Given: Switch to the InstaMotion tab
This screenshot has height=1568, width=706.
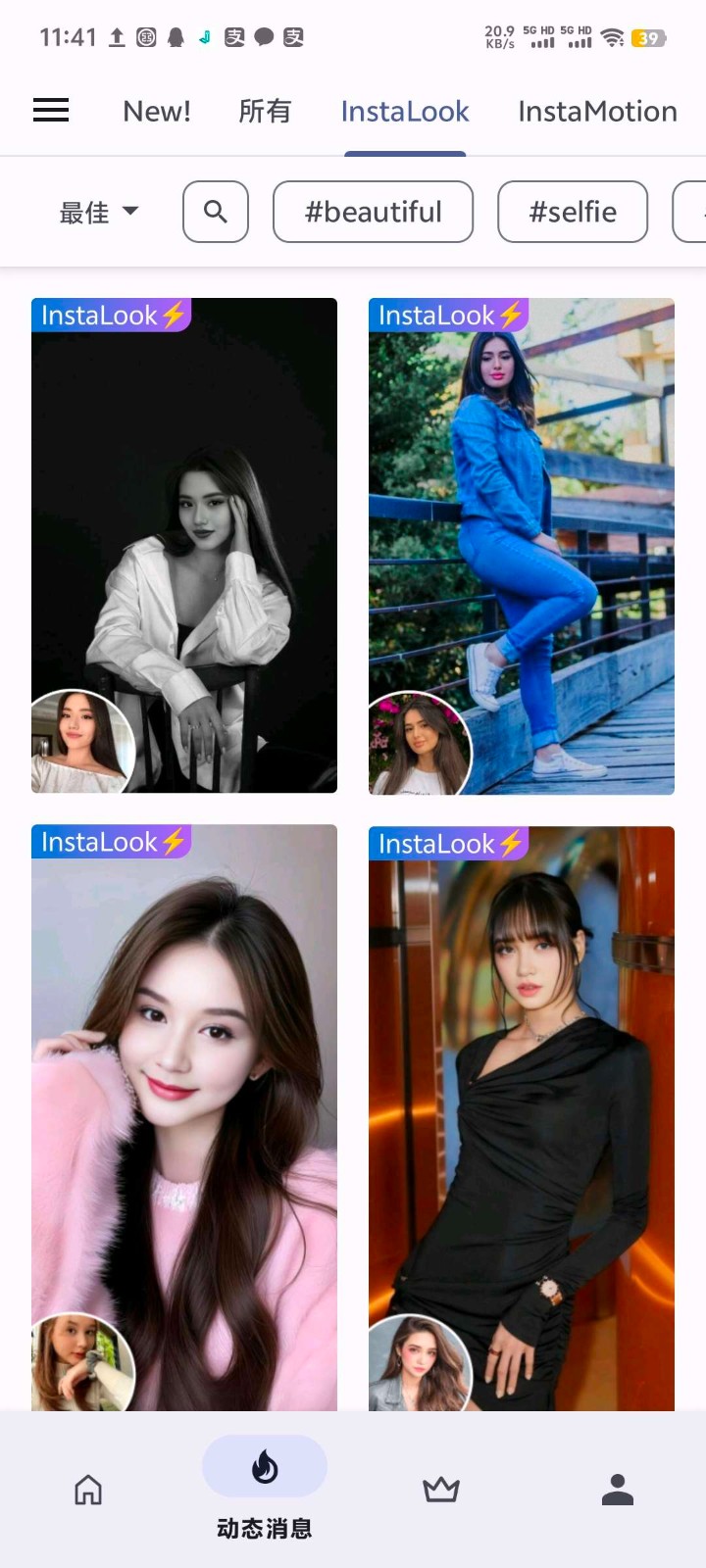Looking at the screenshot, I should (x=597, y=112).
